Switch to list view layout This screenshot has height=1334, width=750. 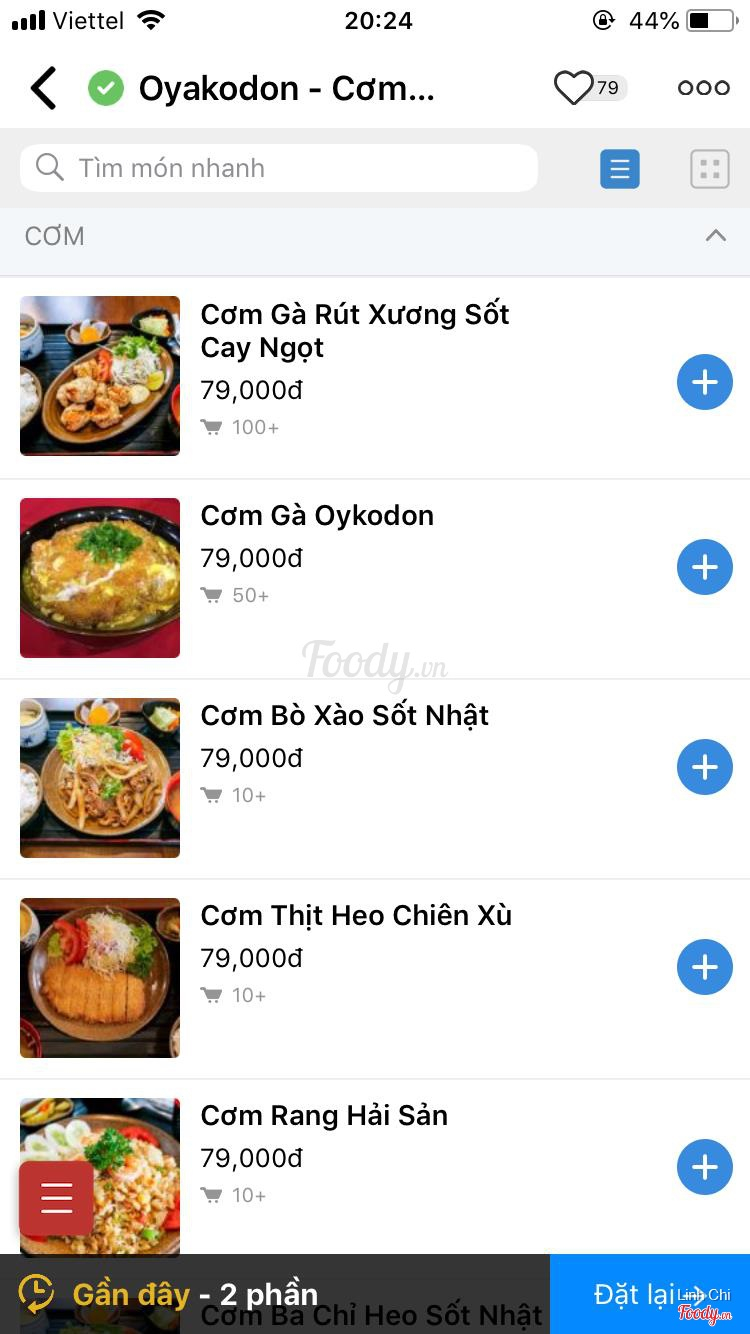(620, 169)
